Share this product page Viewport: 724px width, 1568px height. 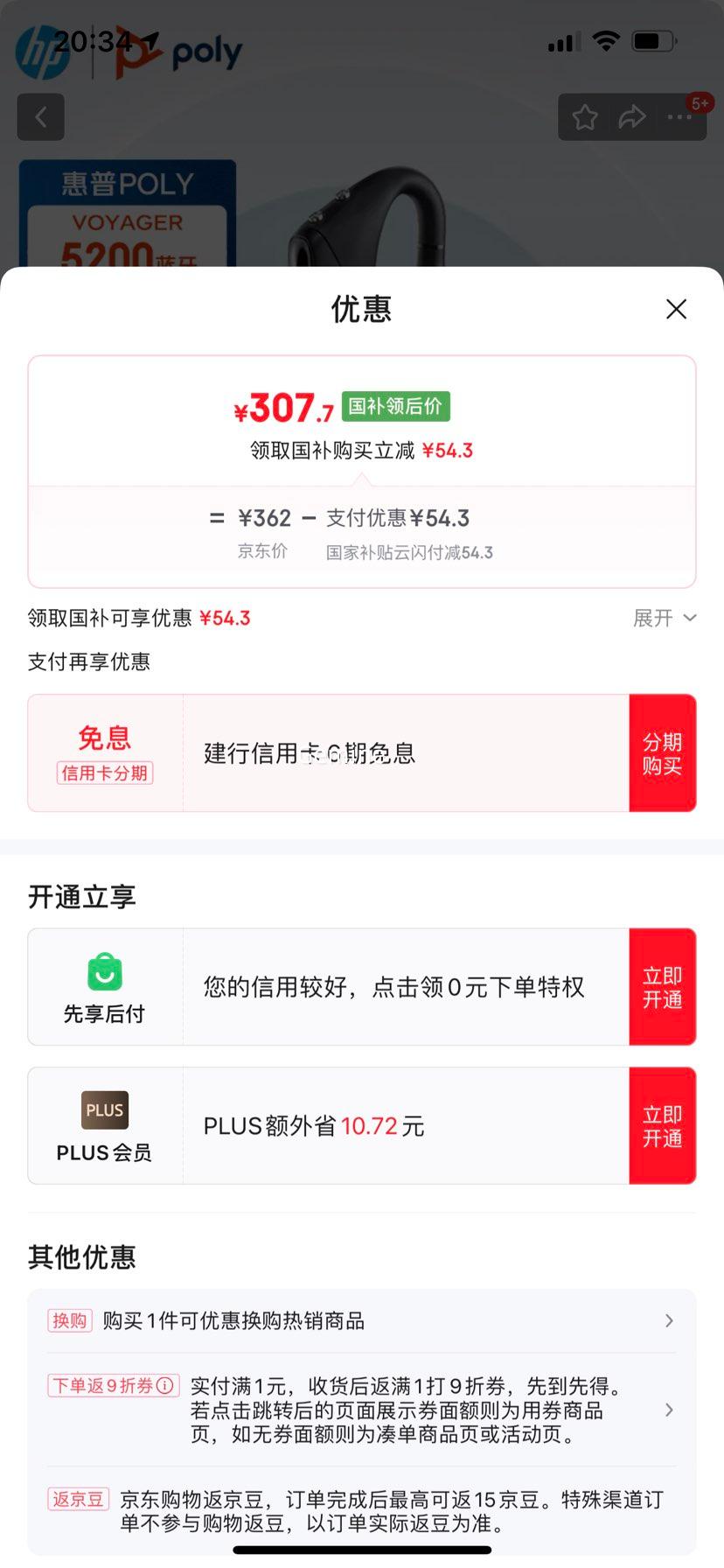click(631, 117)
